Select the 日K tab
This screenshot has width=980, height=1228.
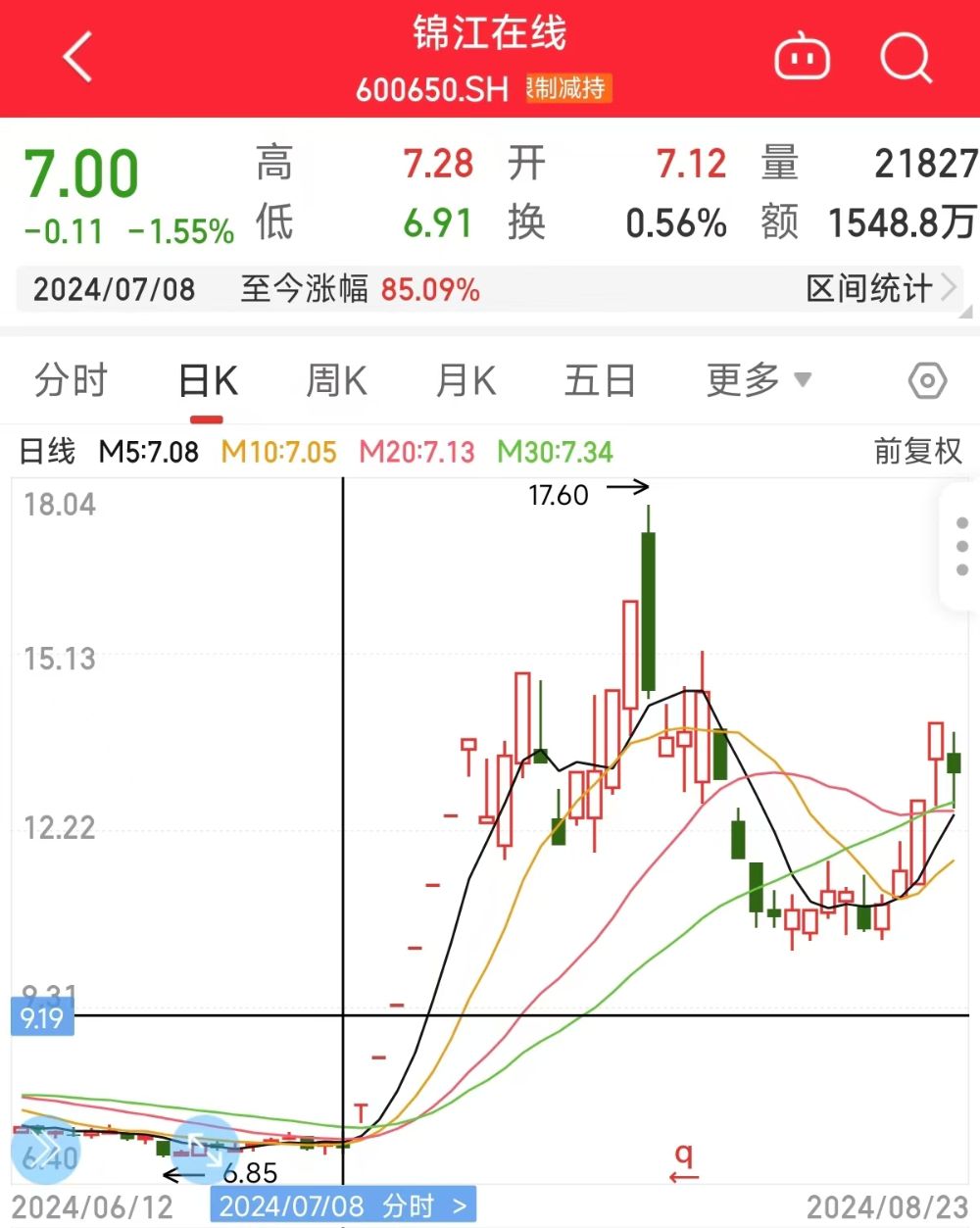tap(208, 380)
